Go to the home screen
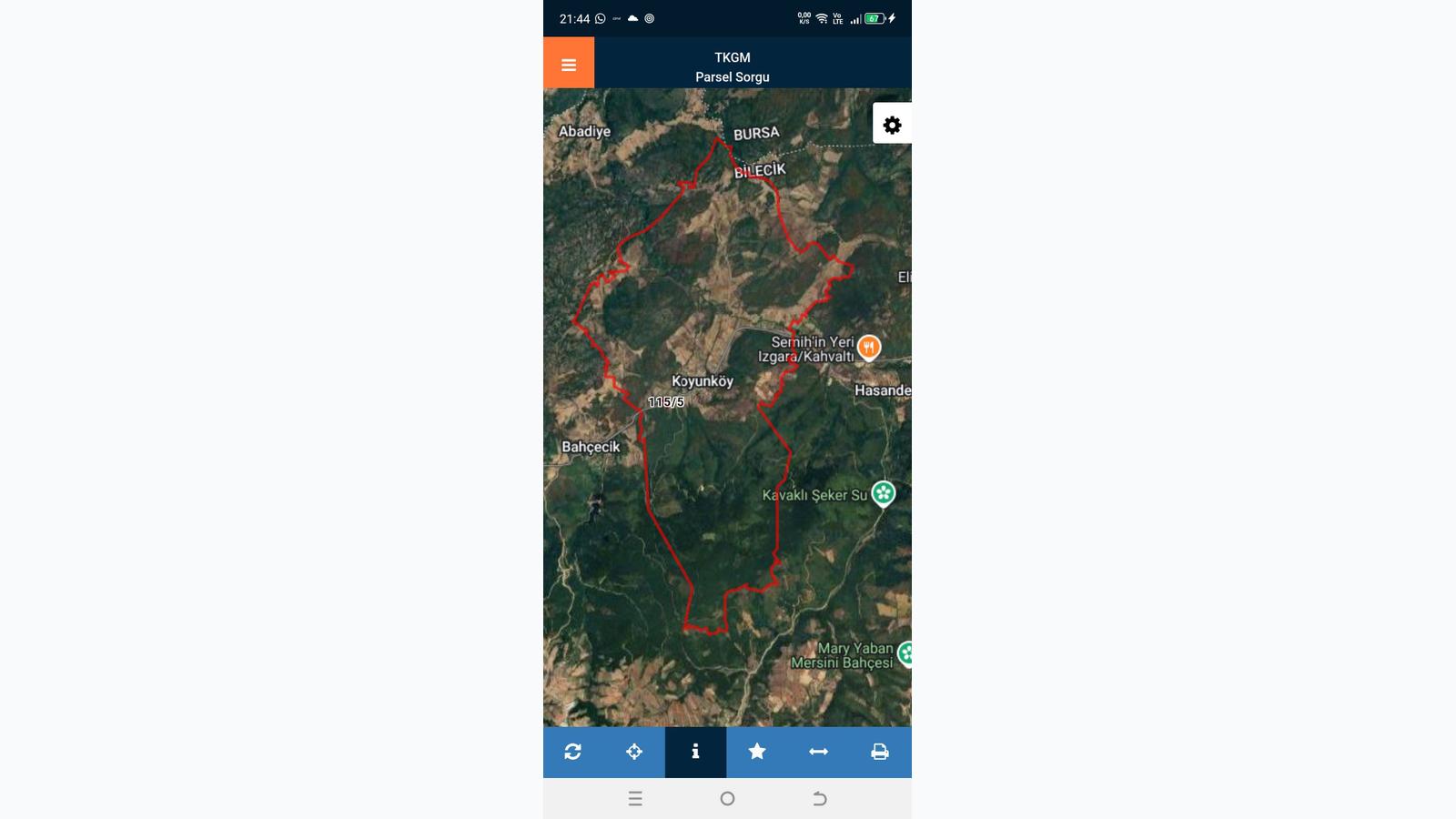The width and height of the screenshot is (1456, 819). point(727,799)
